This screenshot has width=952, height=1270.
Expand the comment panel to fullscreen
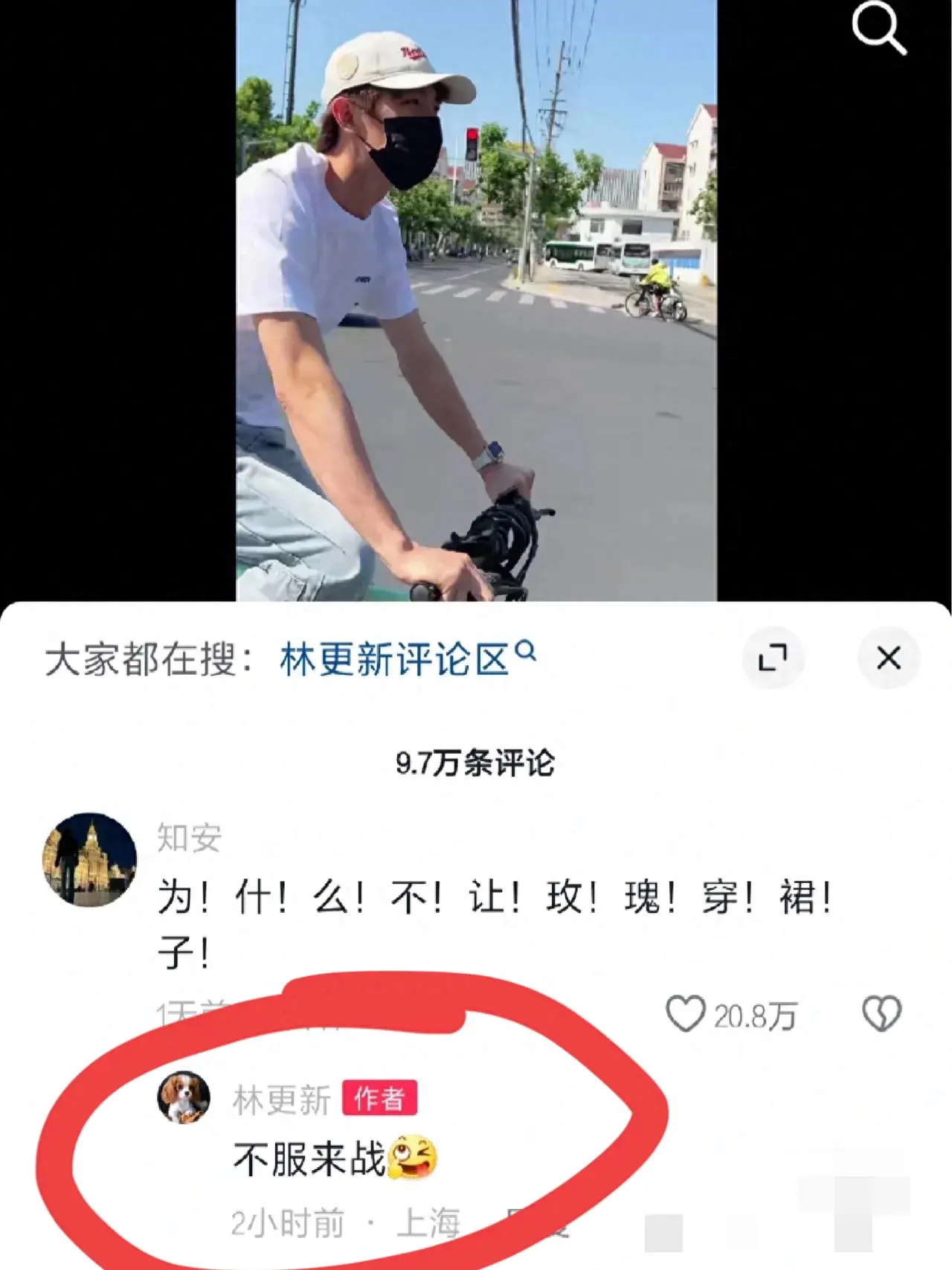coord(773,658)
